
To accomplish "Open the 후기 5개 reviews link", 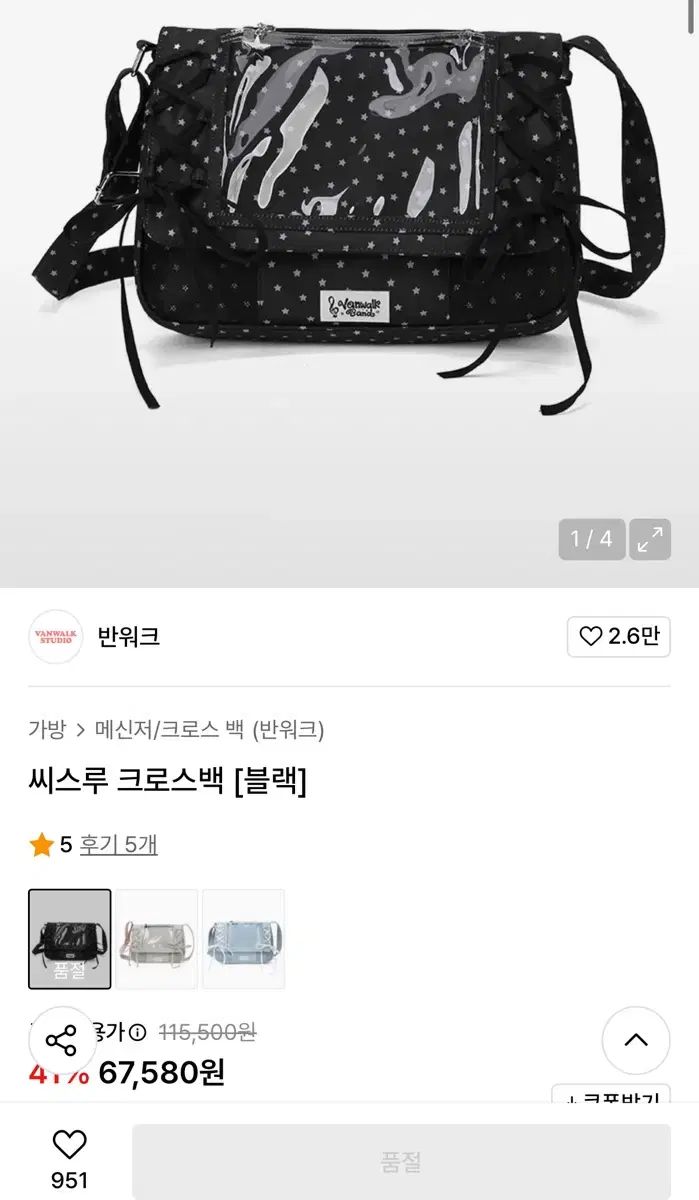I will (x=118, y=844).
